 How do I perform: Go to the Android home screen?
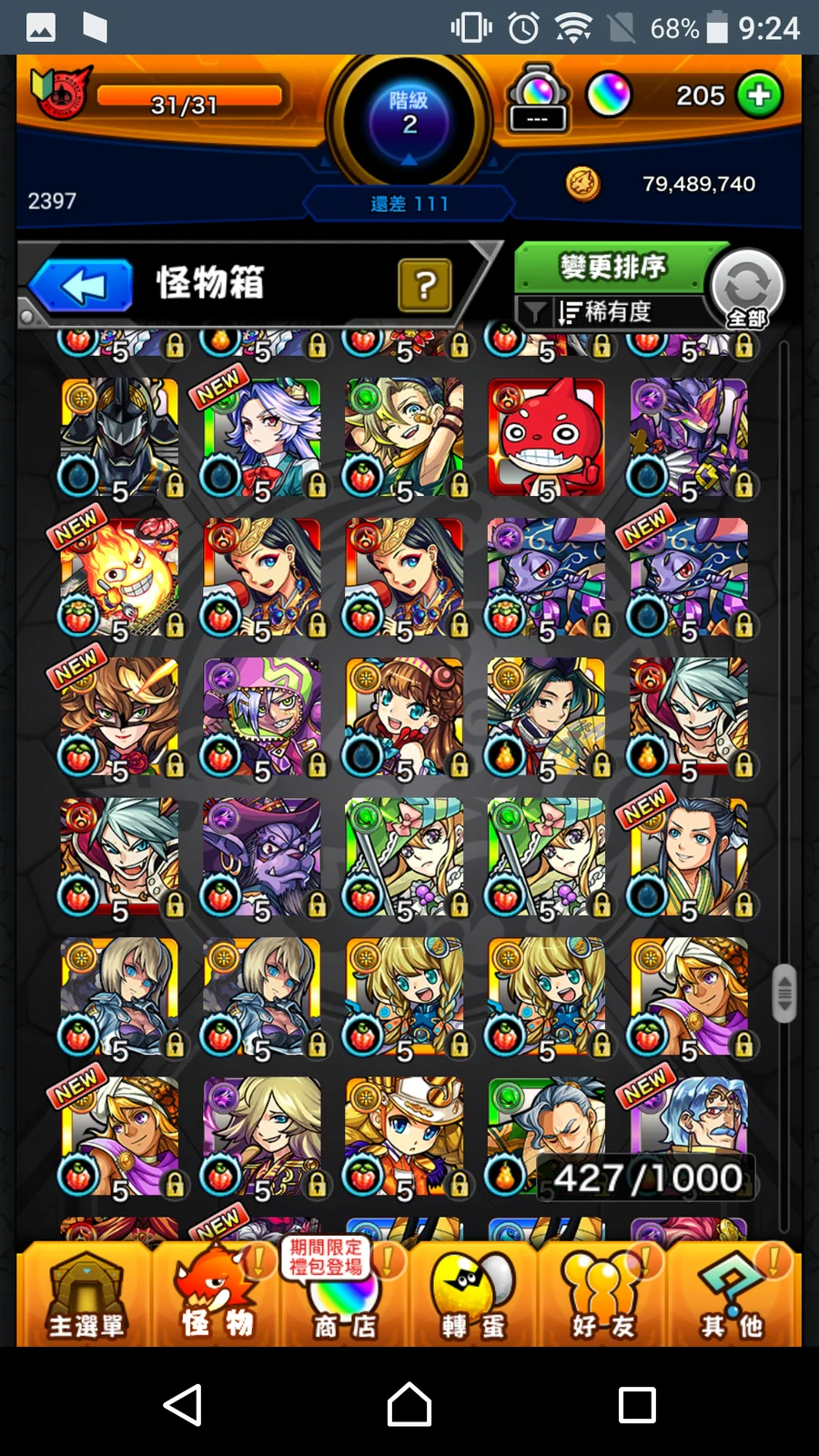409,1404
